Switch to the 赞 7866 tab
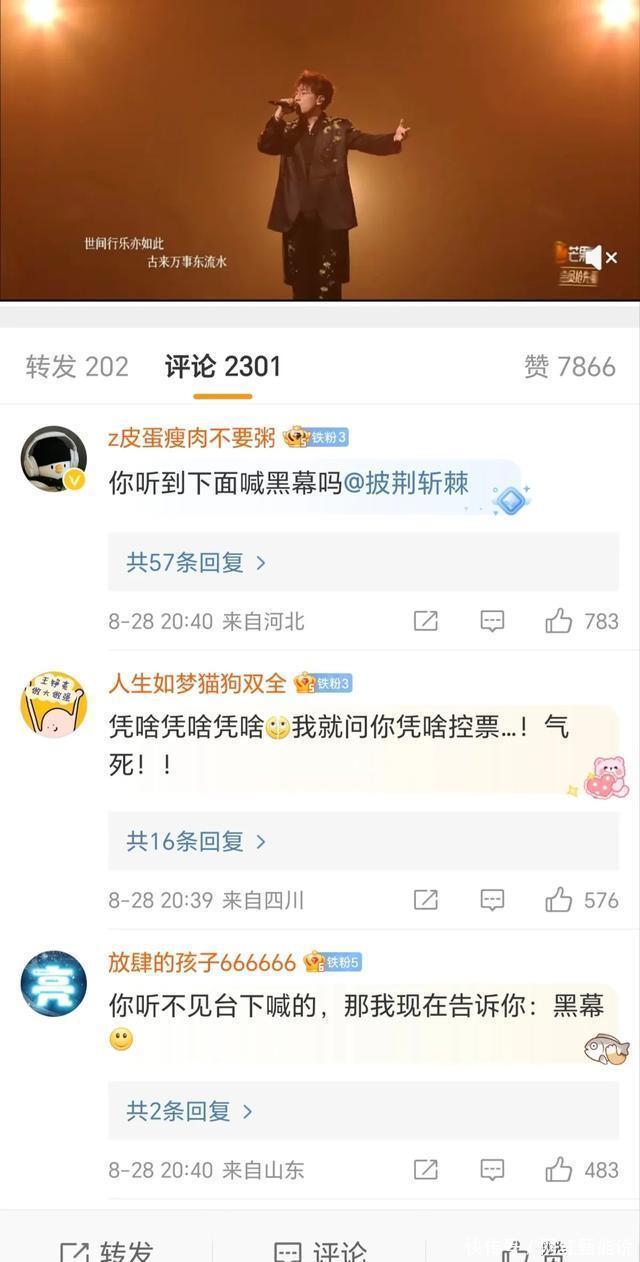The image size is (640, 1262). point(569,367)
